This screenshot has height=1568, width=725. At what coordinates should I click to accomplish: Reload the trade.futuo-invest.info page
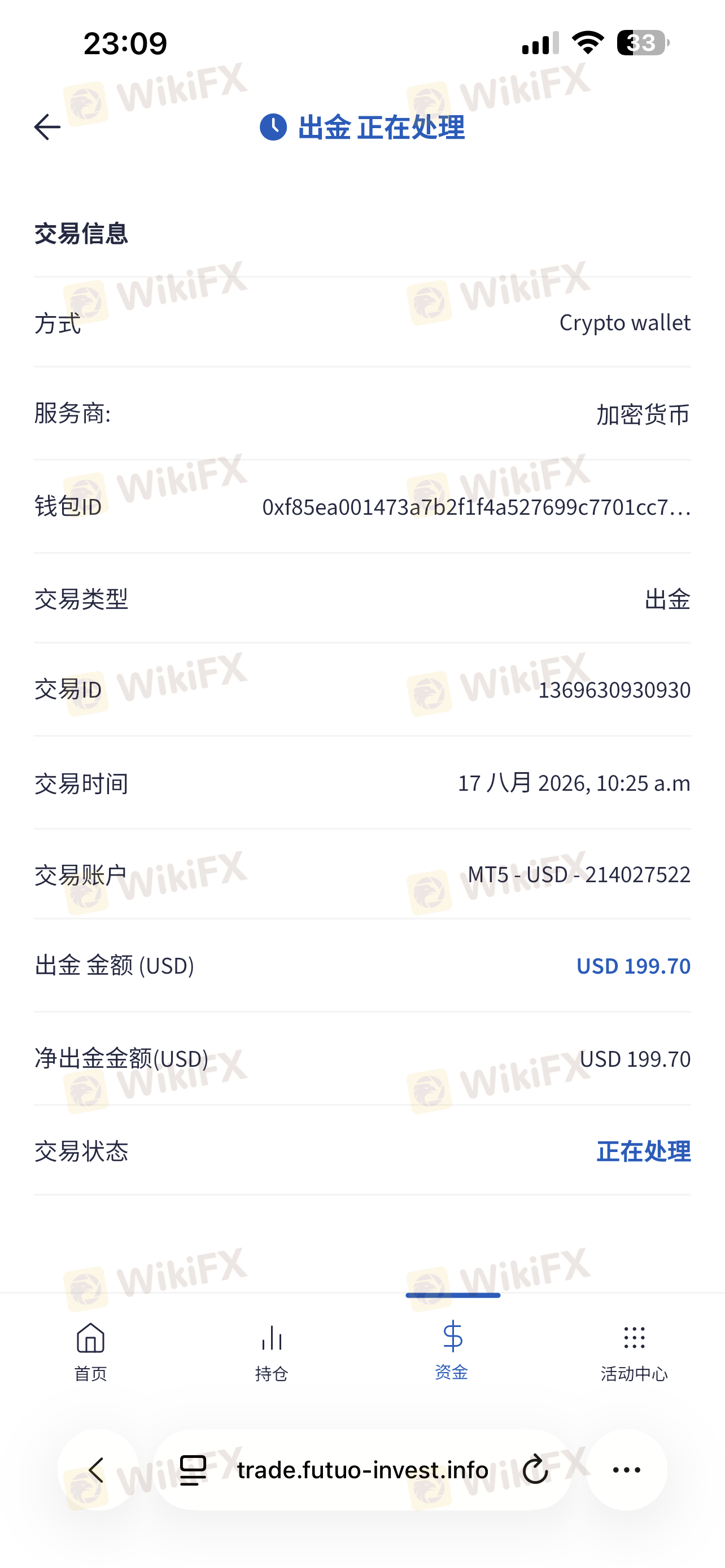pyautogui.click(x=535, y=1469)
